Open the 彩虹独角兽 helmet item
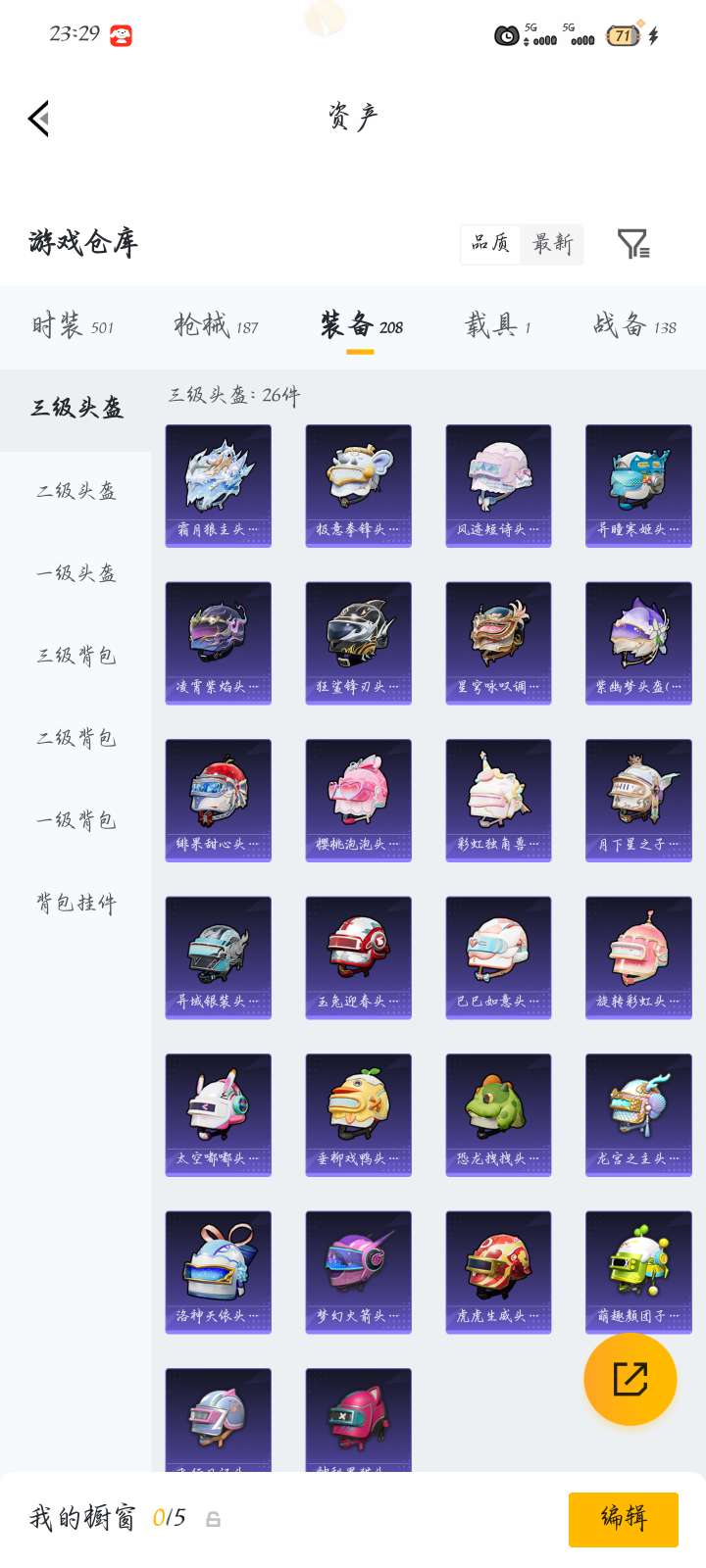 point(498,800)
